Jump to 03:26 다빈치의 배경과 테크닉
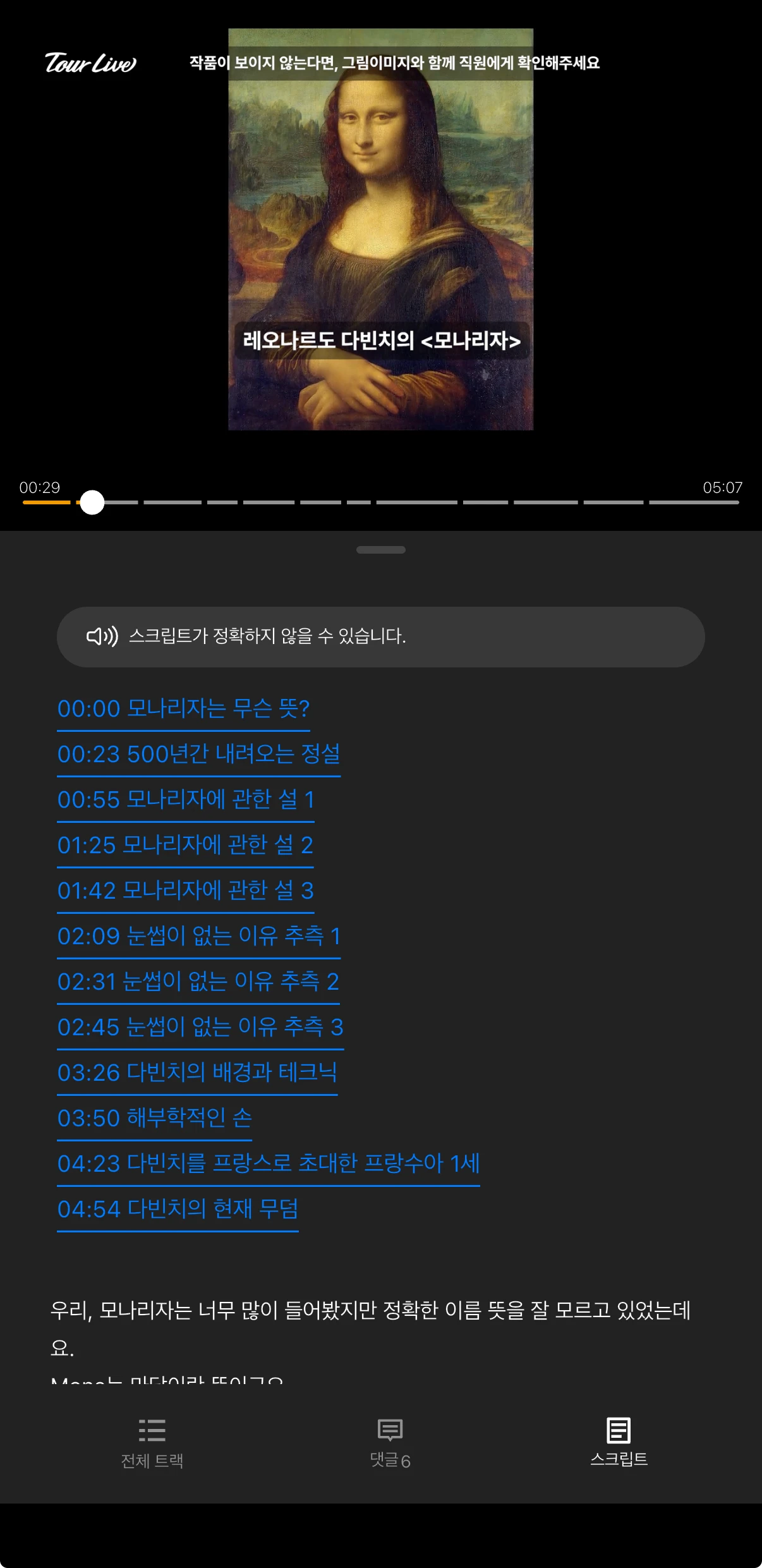762x1568 pixels. (x=197, y=1073)
